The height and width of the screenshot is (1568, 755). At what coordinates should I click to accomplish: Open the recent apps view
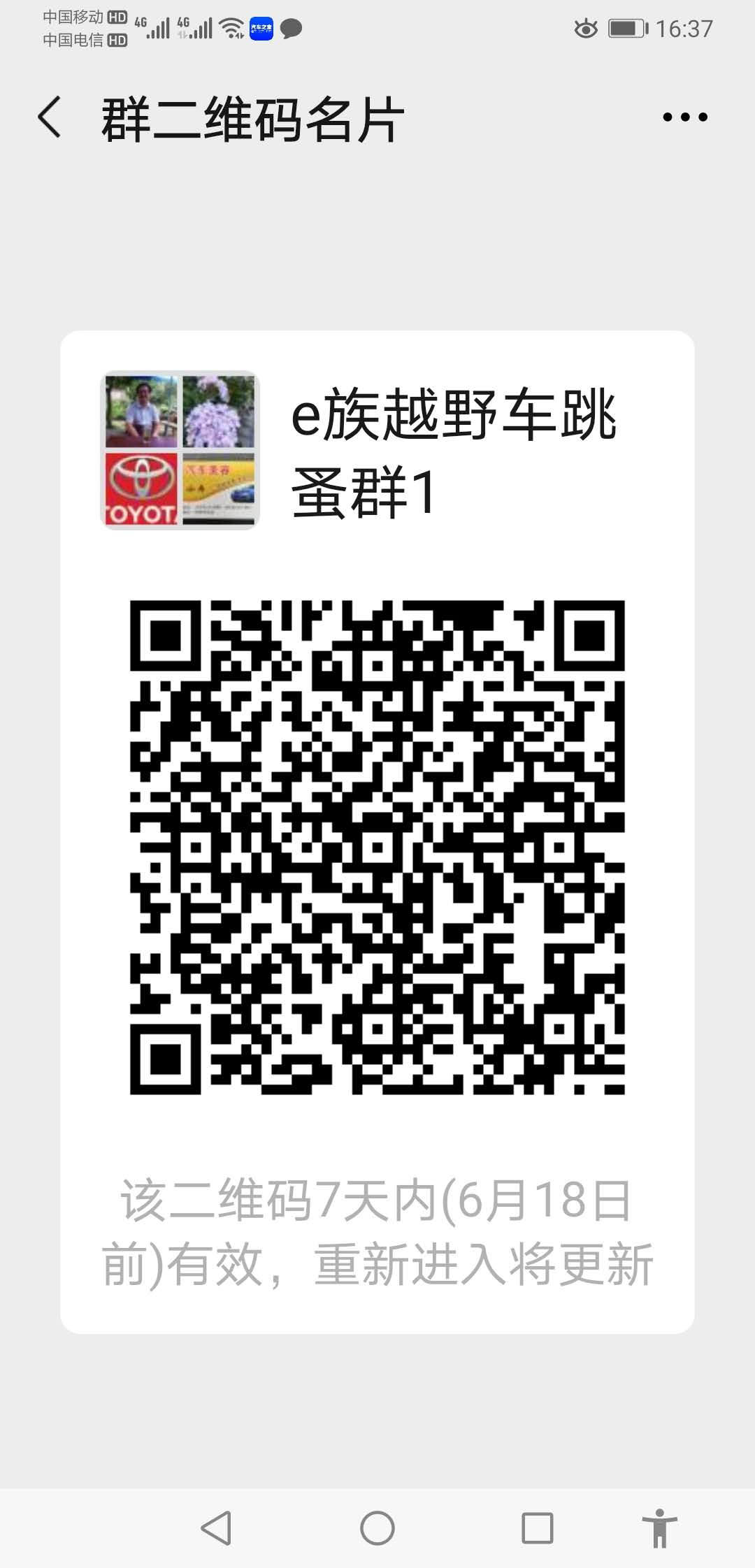(538, 1527)
